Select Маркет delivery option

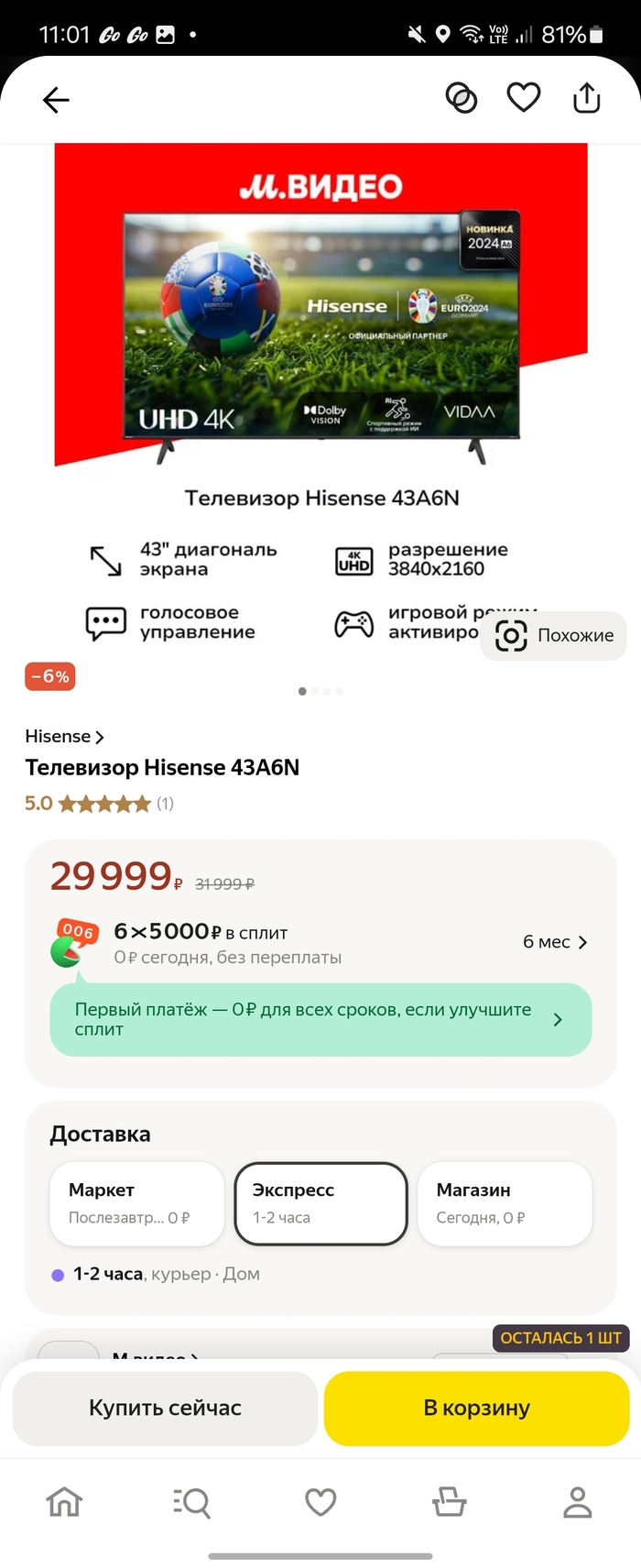coord(136,1203)
